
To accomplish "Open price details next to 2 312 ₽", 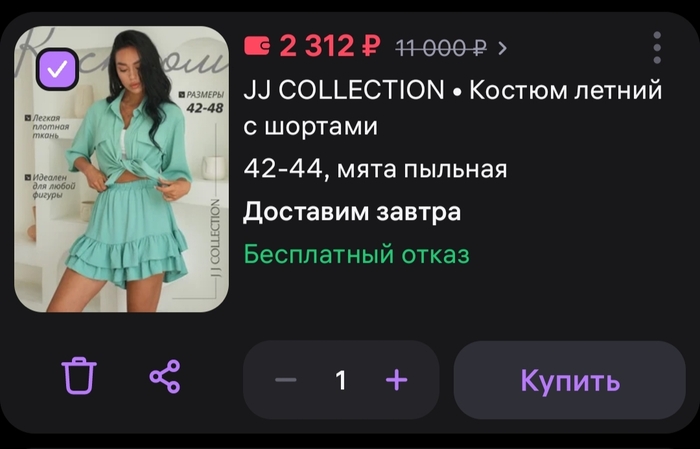I will (502, 47).
